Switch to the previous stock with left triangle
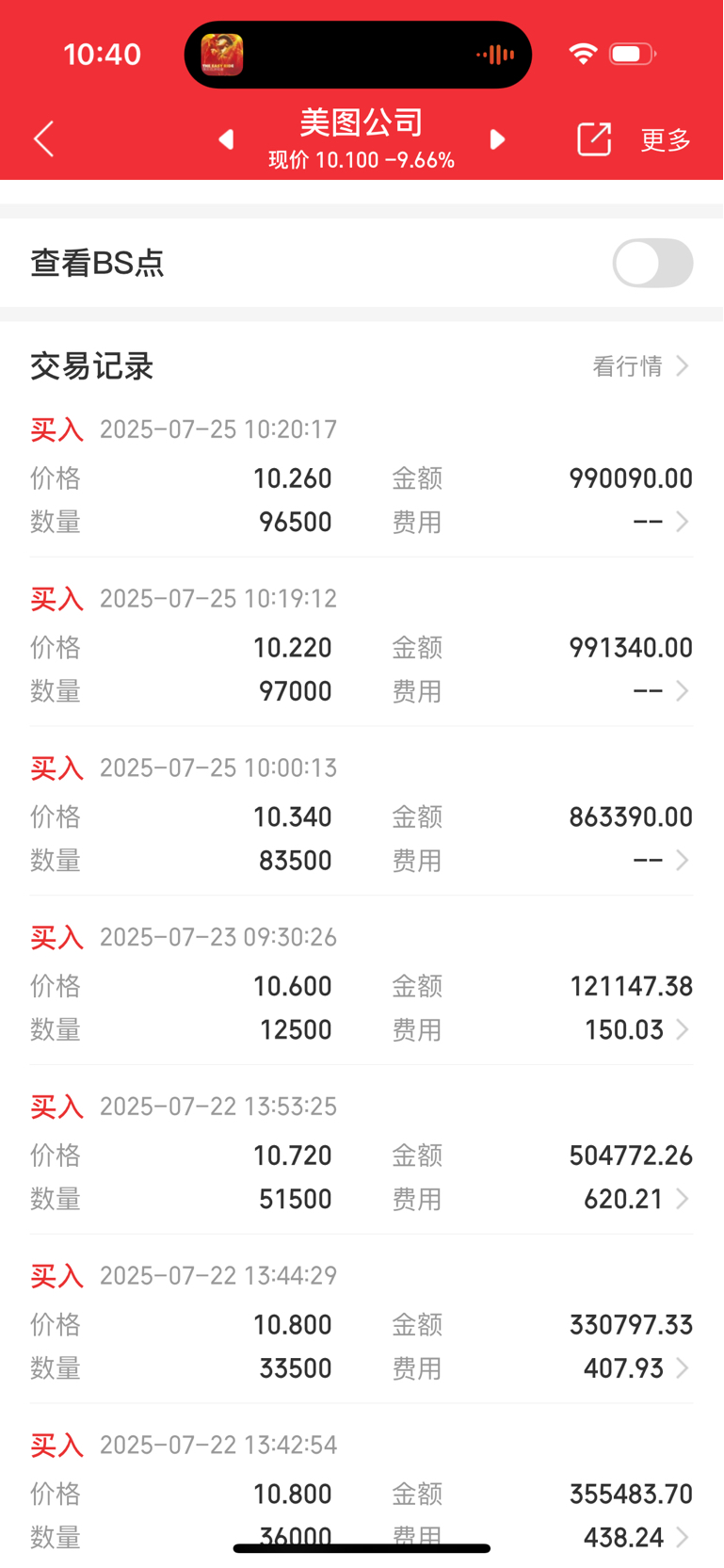This screenshot has width=724, height=1568. (226, 139)
